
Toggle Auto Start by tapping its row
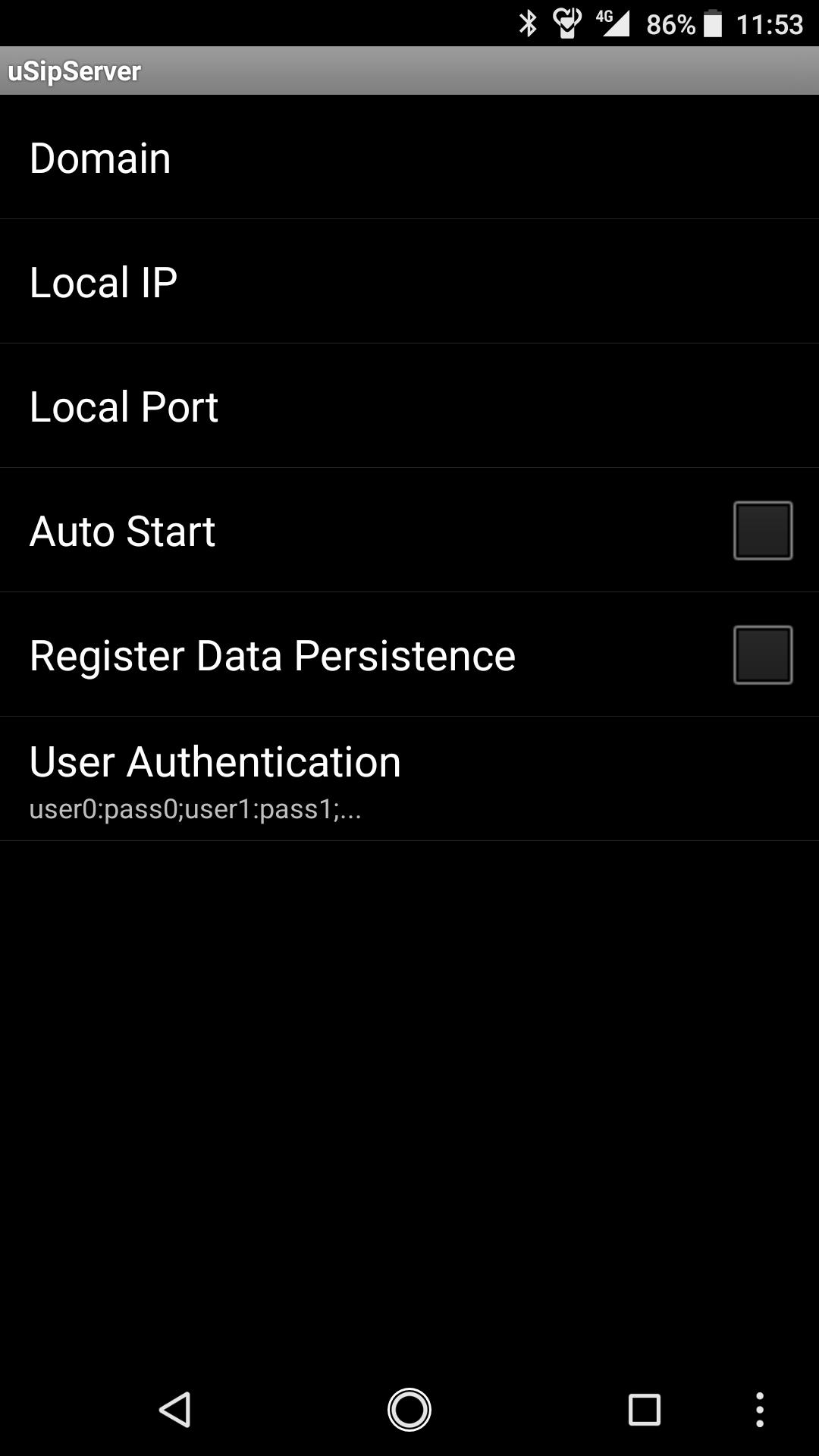pyautogui.click(x=303, y=529)
